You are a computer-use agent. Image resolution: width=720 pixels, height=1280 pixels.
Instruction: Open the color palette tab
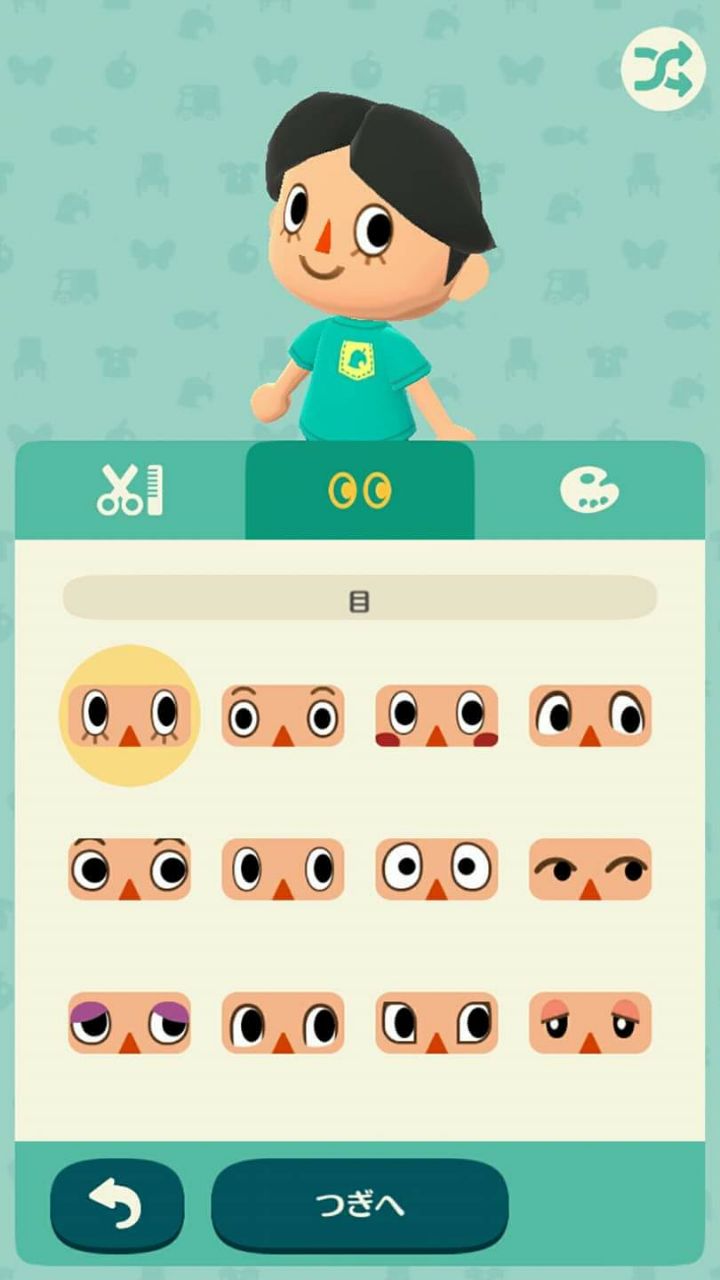[589, 490]
